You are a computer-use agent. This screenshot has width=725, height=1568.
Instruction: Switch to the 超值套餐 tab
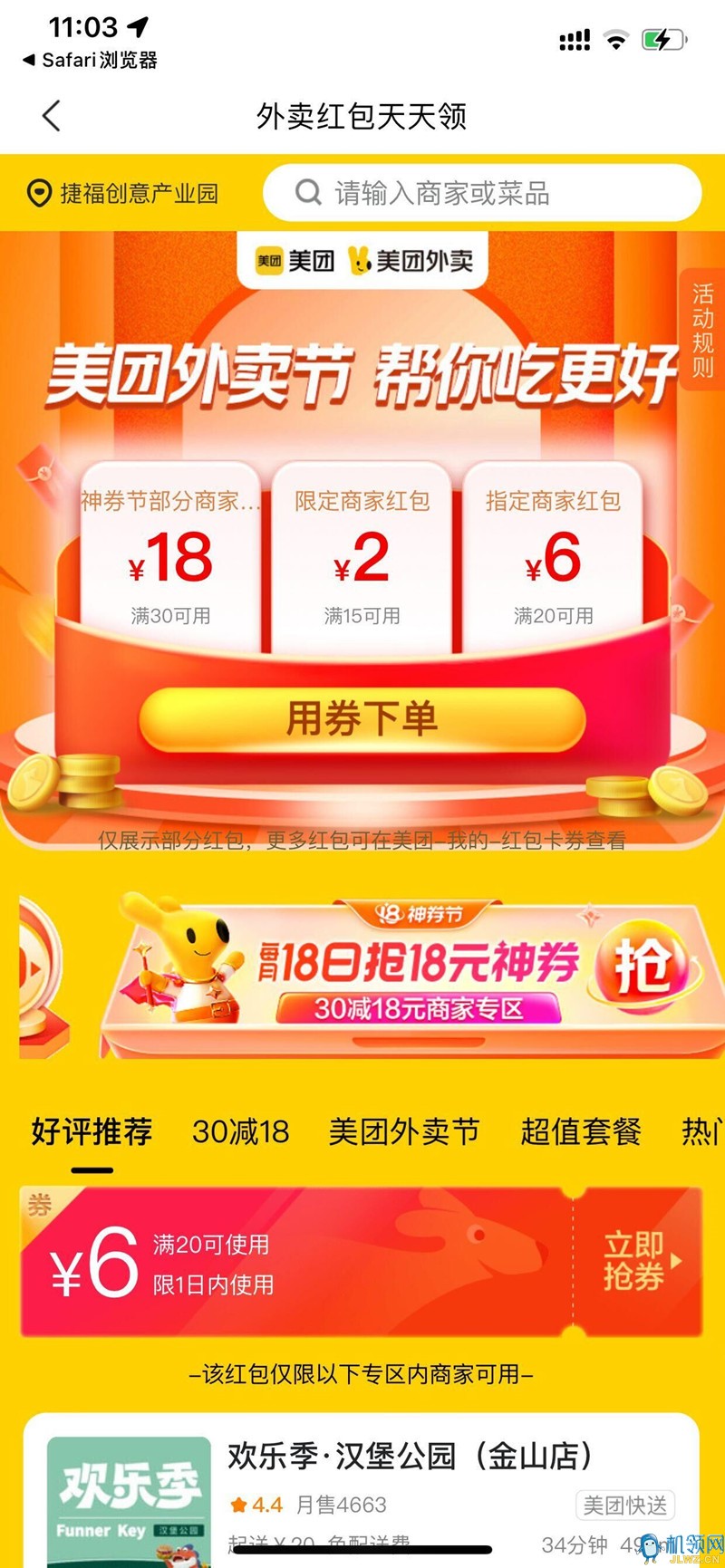[x=580, y=1131]
